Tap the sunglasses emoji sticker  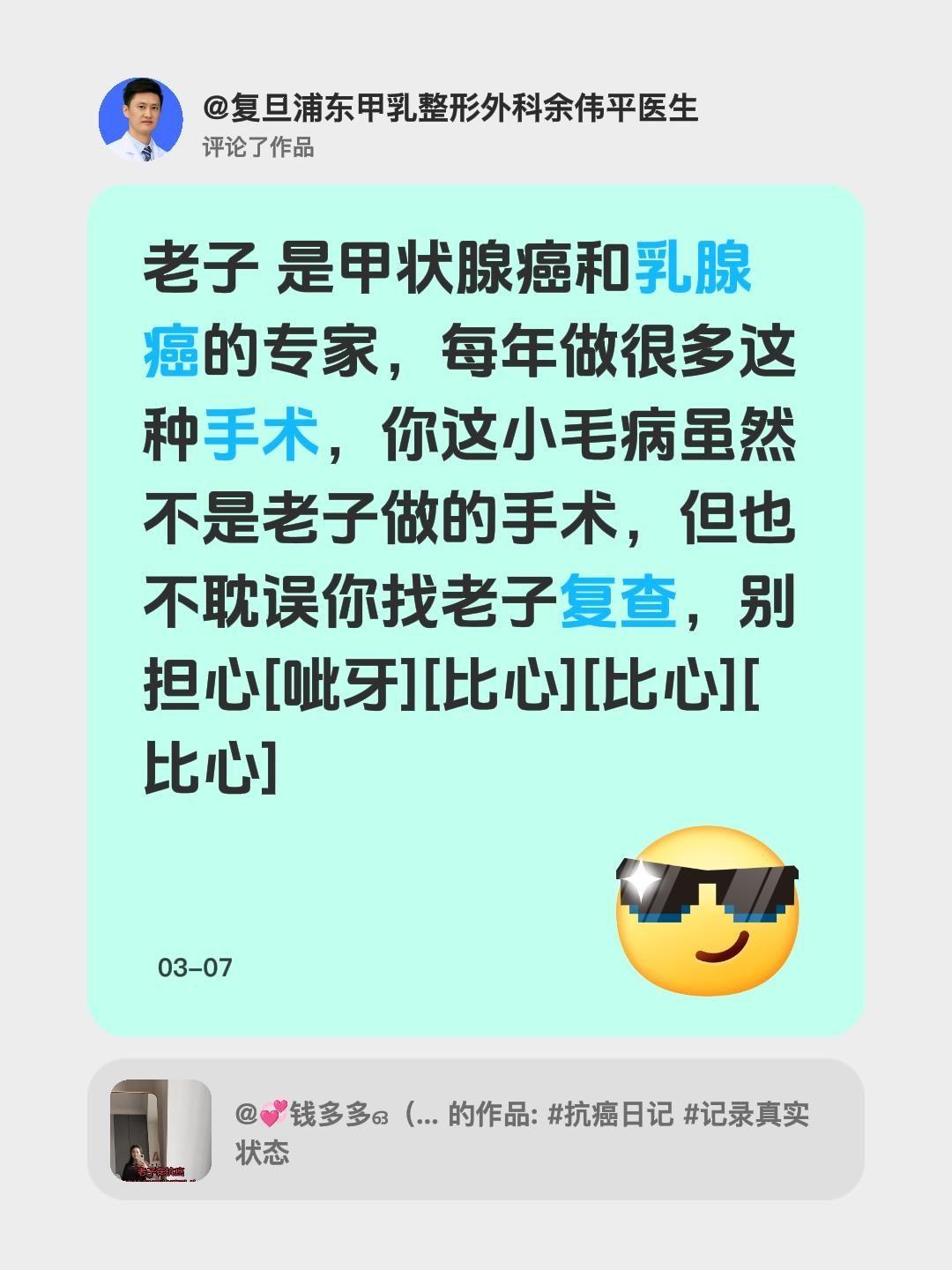click(x=705, y=913)
